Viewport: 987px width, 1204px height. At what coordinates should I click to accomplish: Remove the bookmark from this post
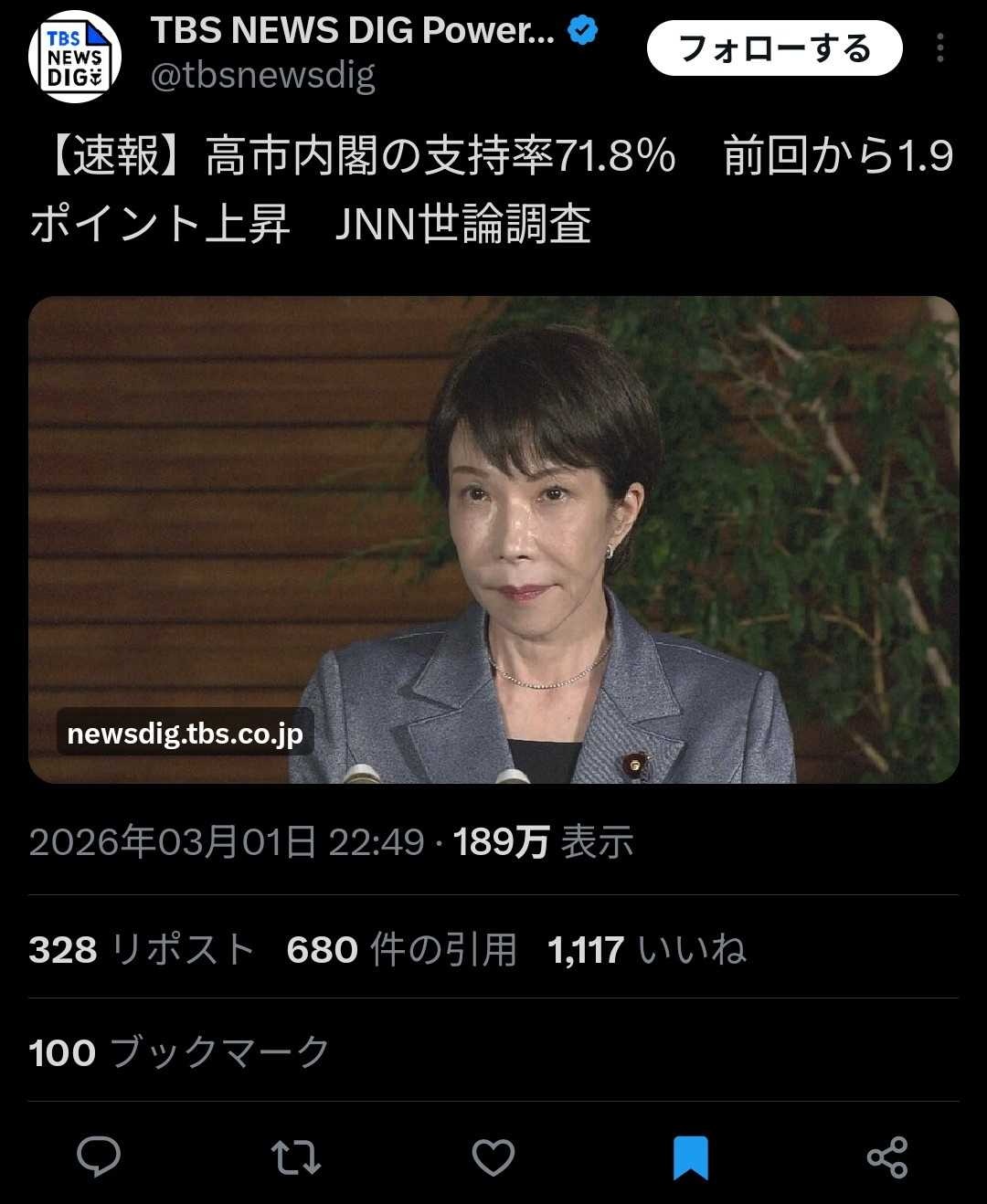tap(691, 1157)
